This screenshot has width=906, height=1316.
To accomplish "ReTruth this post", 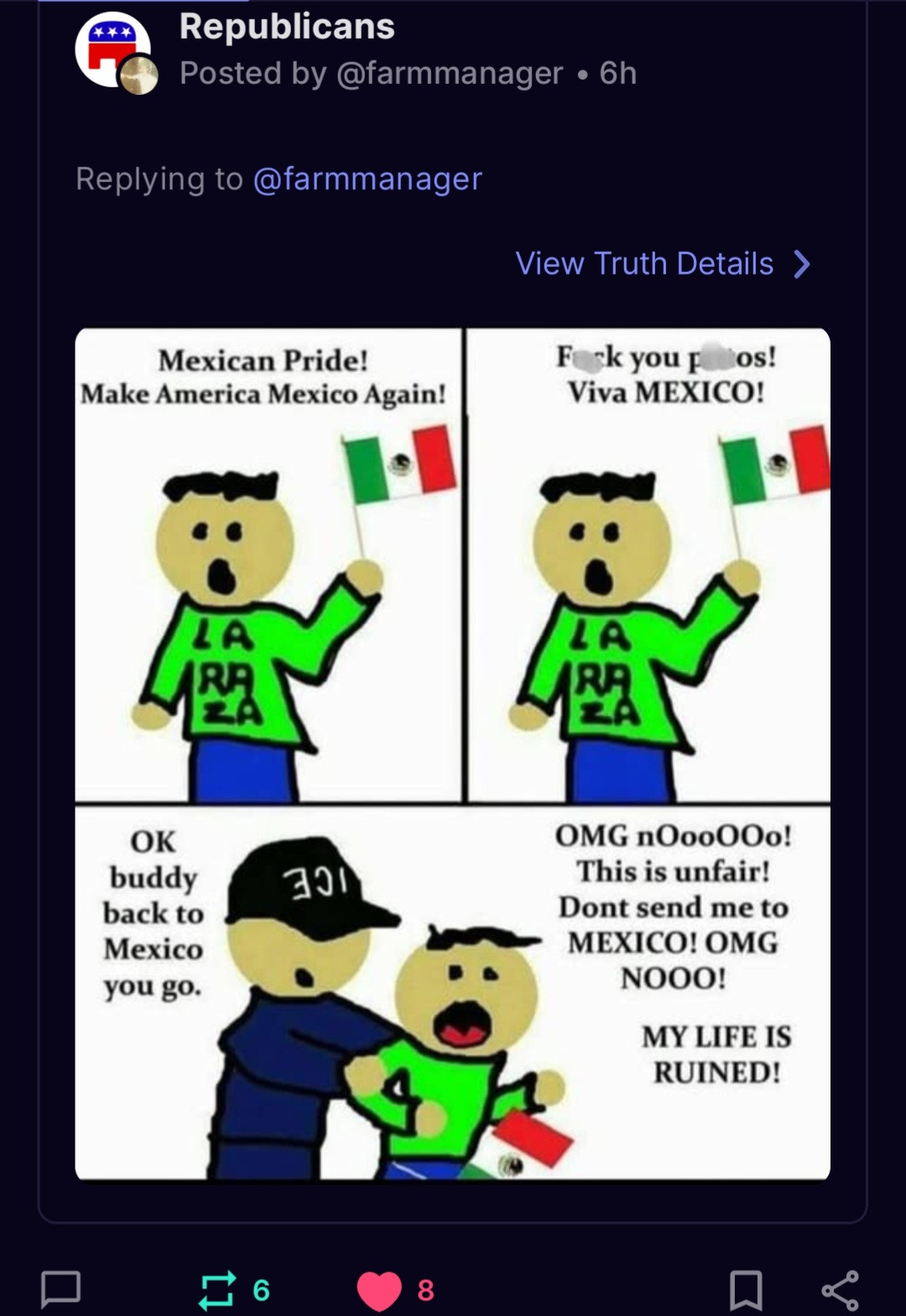I will coord(217,1289).
